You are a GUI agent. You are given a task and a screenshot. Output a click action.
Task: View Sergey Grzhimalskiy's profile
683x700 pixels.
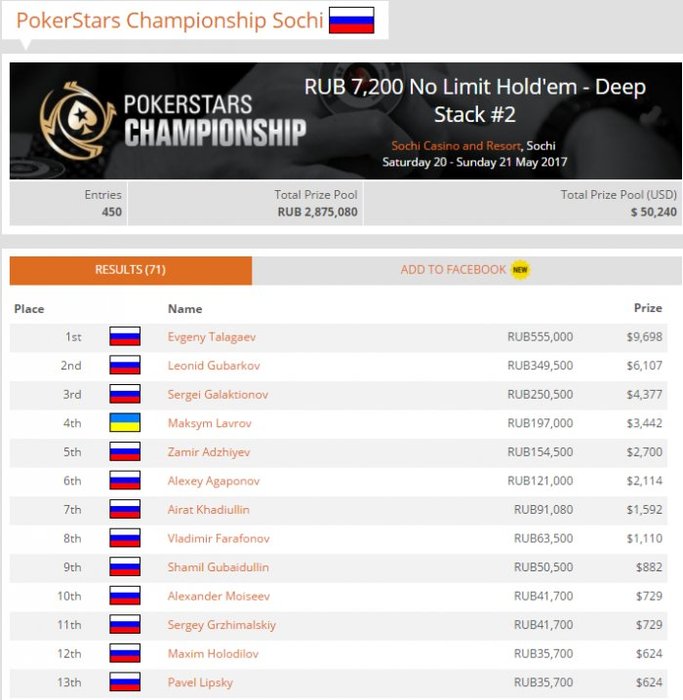(x=222, y=625)
